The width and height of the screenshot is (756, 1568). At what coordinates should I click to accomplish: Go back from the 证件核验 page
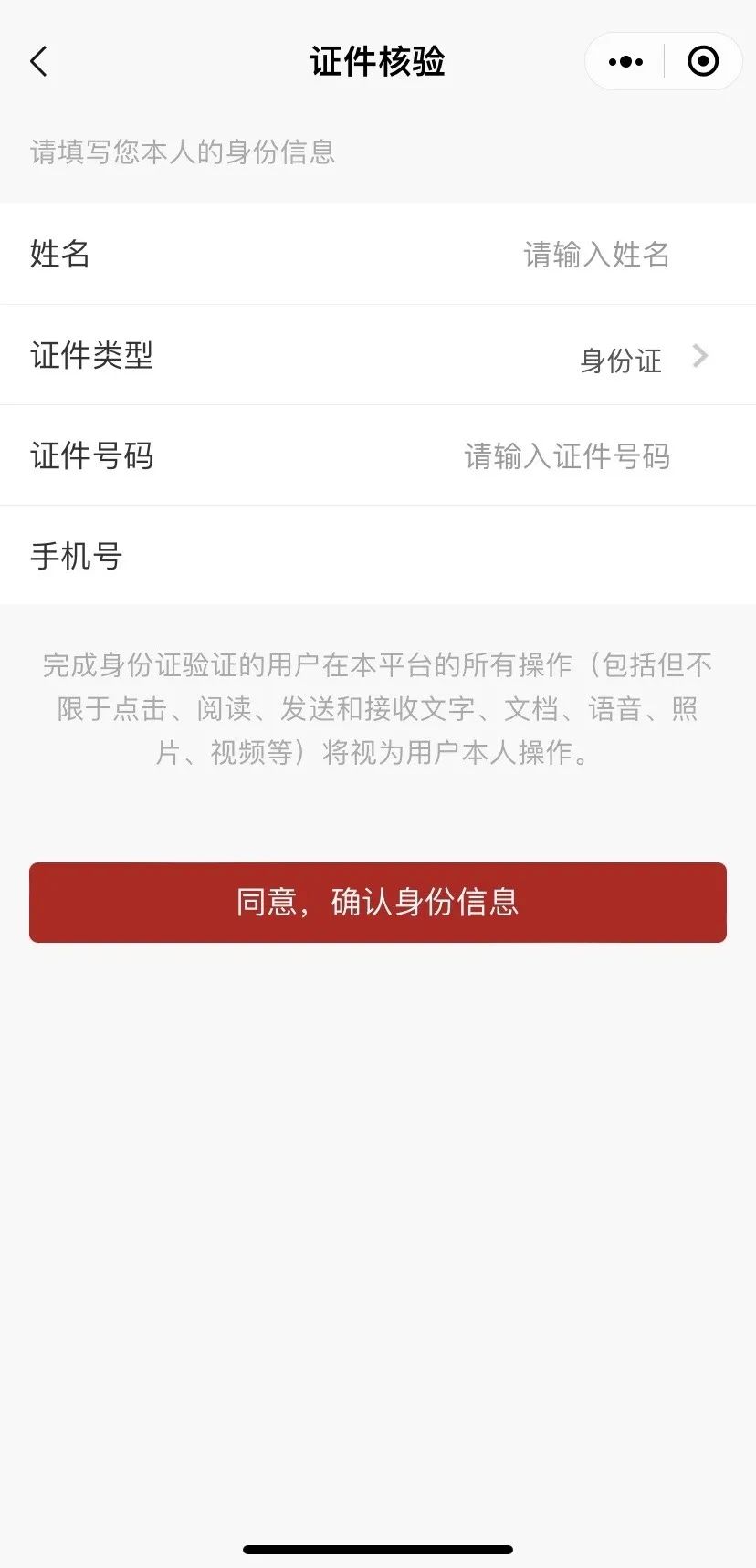[38, 62]
